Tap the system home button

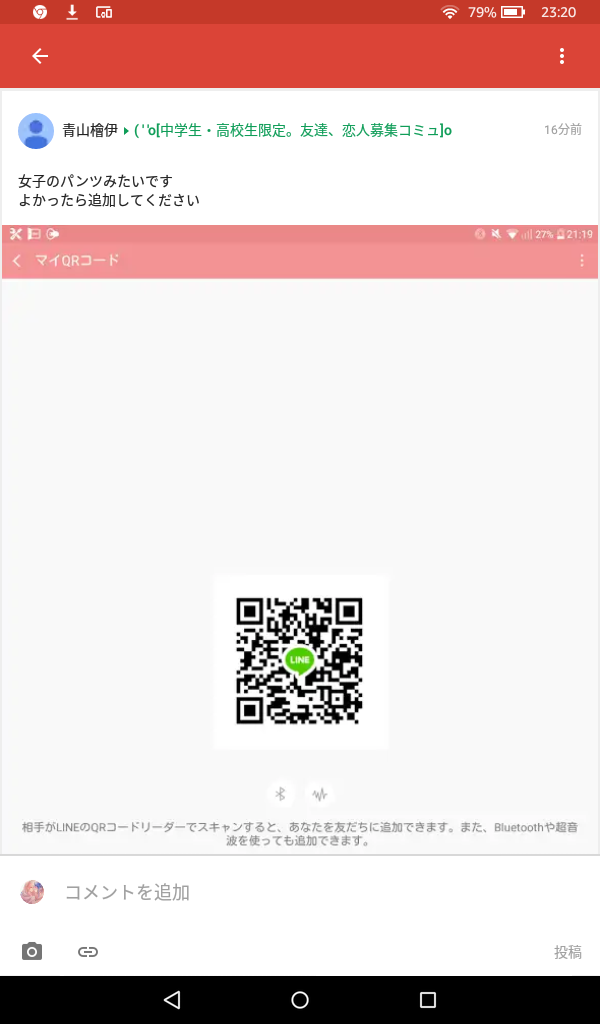tap(300, 1000)
